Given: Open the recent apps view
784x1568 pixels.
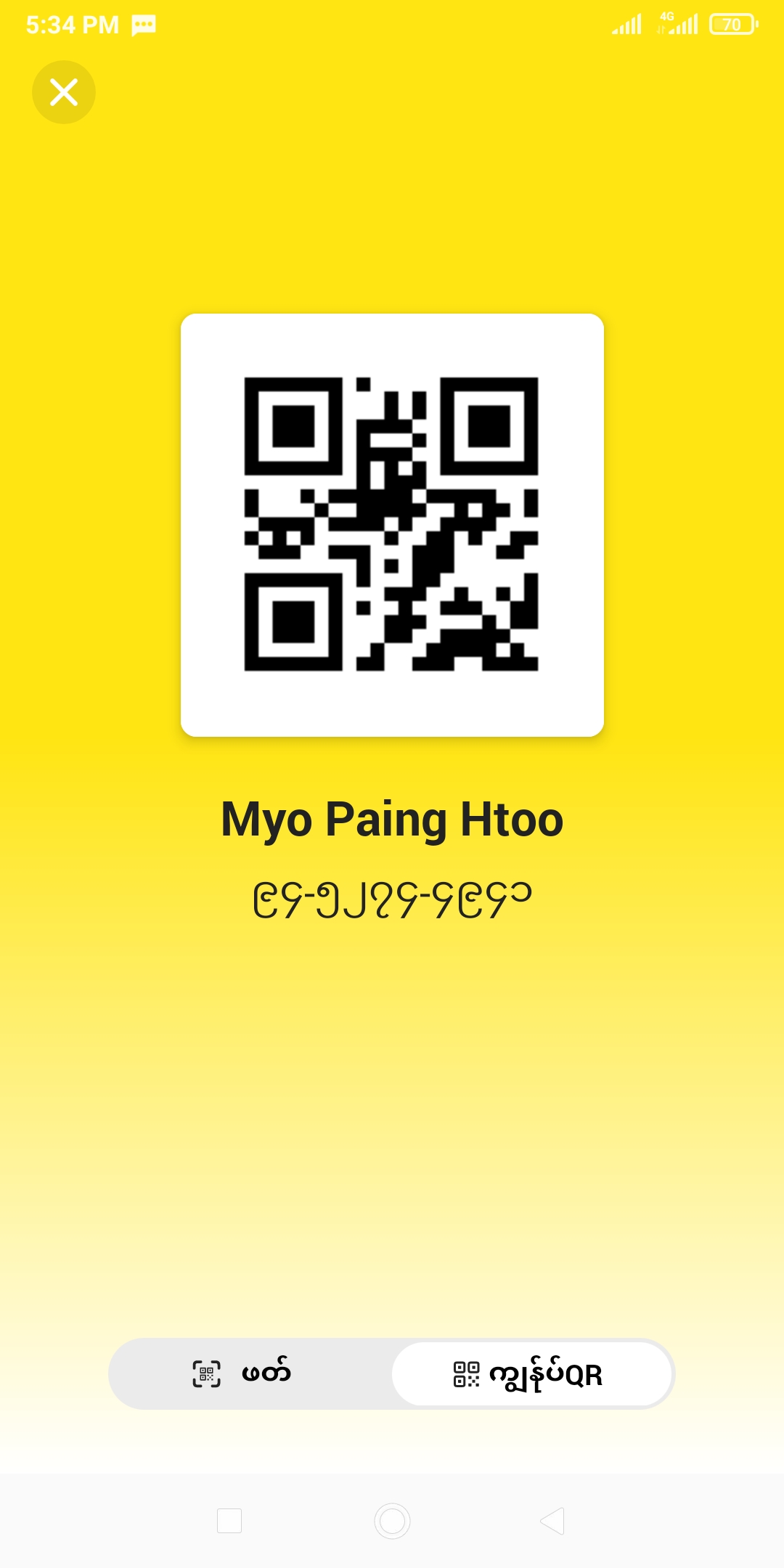Looking at the screenshot, I should coord(229,1521).
